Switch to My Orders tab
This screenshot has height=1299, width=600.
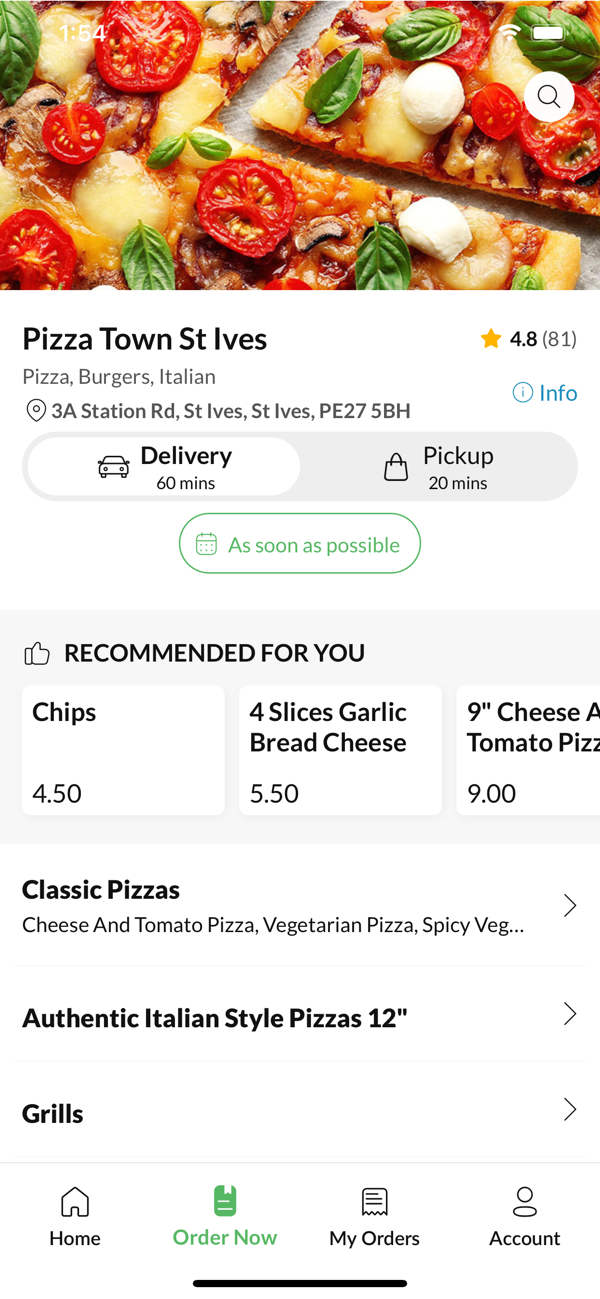375,1217
